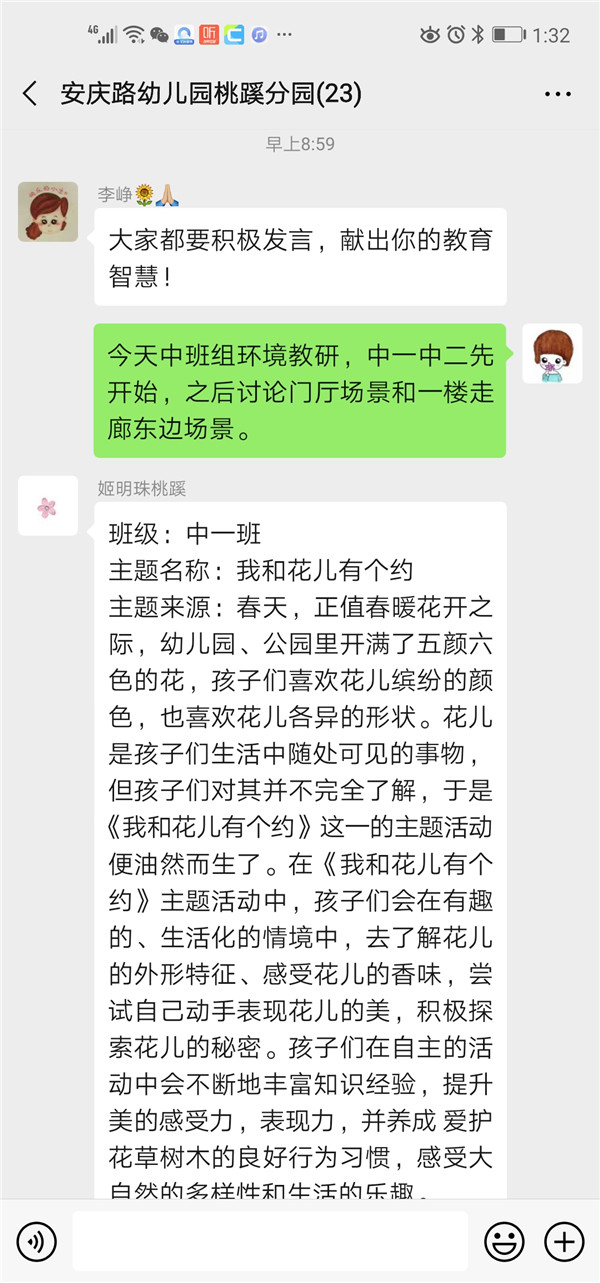Open the emoji picker

point(504,1242)
